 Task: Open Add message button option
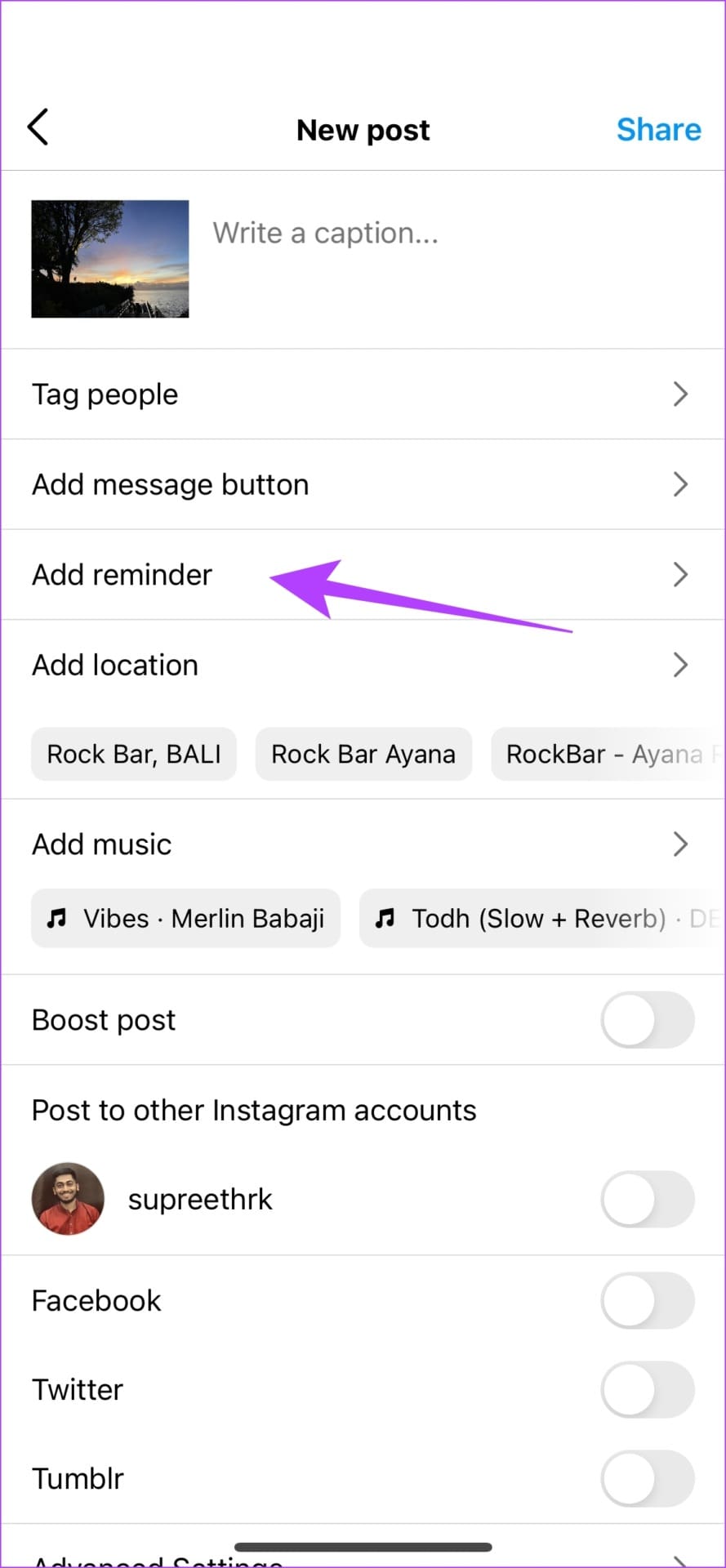click(x=363, y=484)
